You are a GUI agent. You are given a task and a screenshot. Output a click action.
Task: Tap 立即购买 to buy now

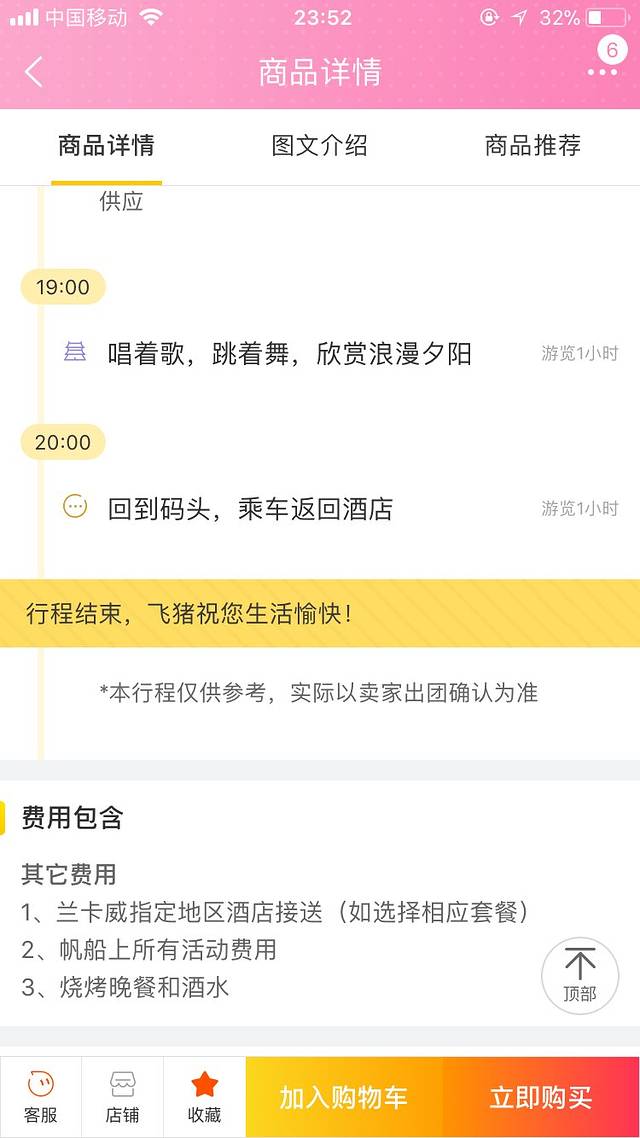tap(541, 1097)
